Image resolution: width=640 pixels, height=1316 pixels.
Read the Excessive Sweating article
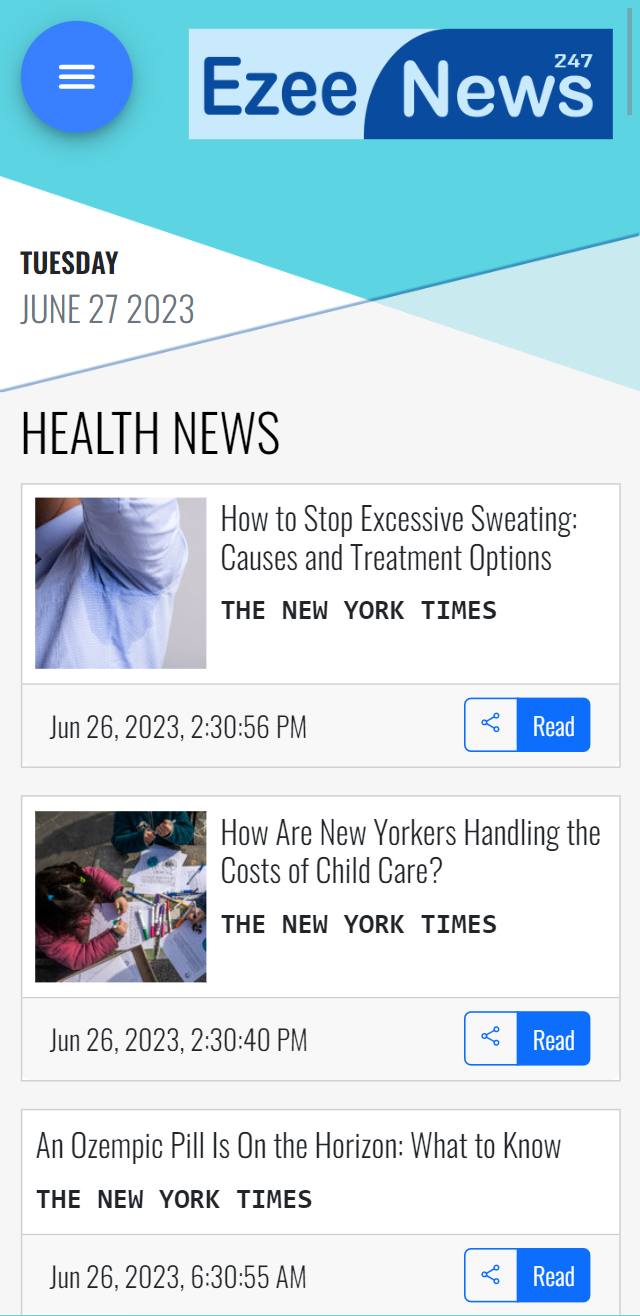[553, 725]
